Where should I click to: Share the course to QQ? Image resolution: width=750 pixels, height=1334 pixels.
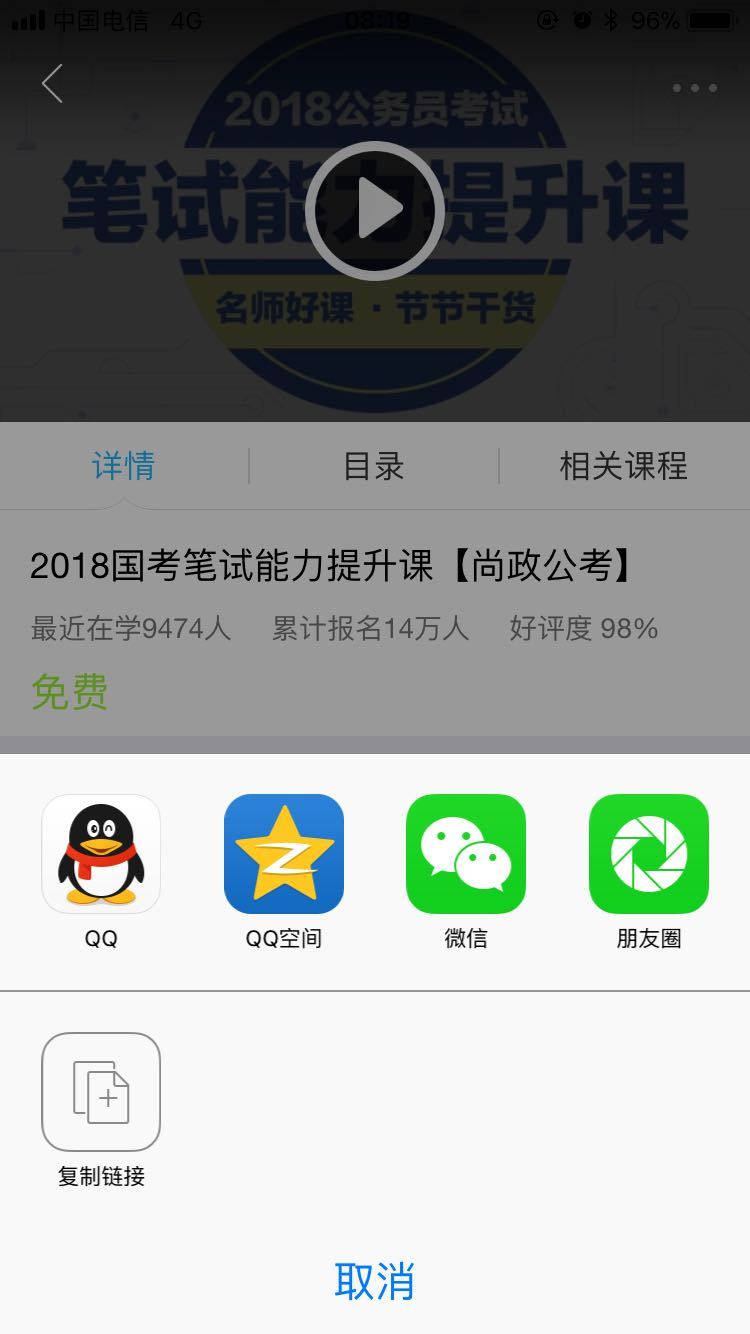click(x=101, y=854)
